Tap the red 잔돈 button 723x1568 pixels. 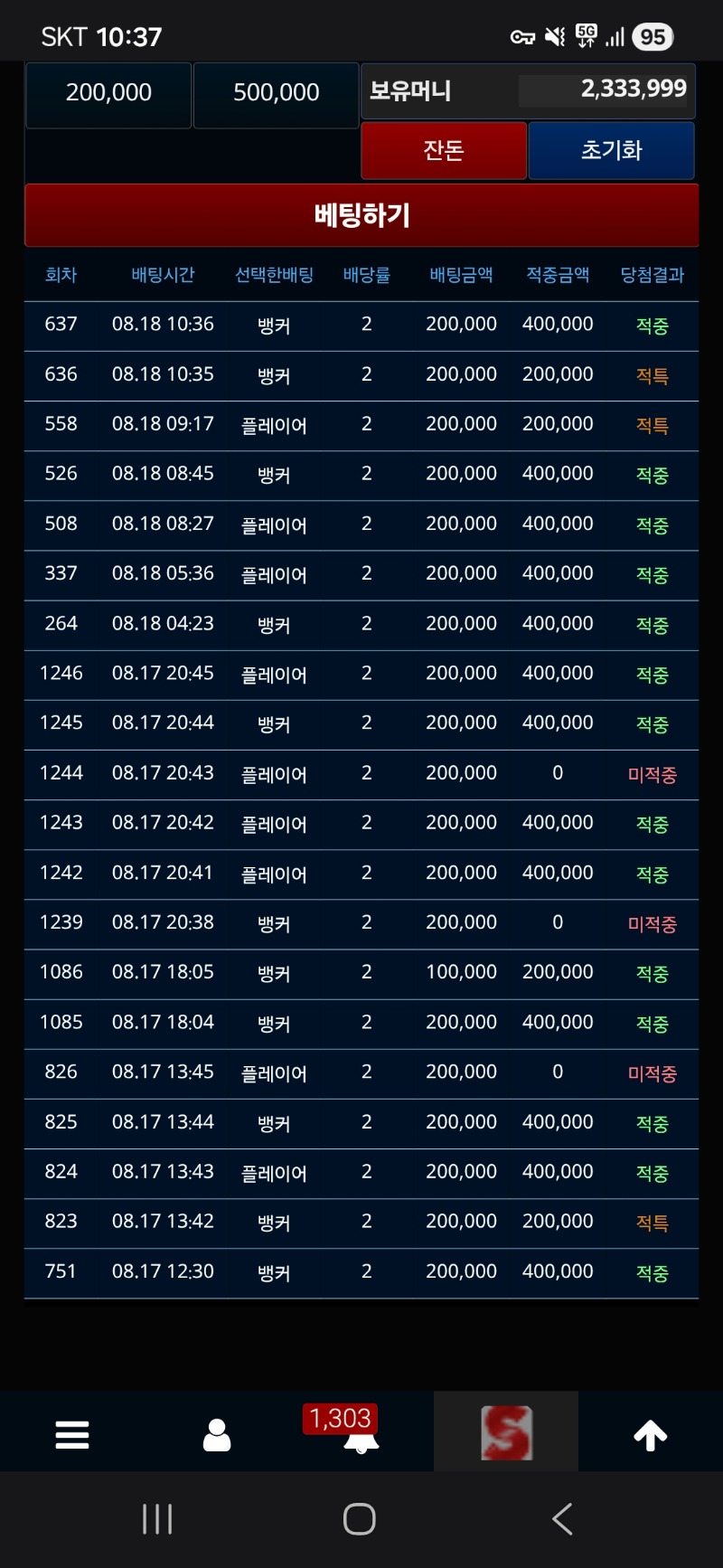tap(444, 150)
